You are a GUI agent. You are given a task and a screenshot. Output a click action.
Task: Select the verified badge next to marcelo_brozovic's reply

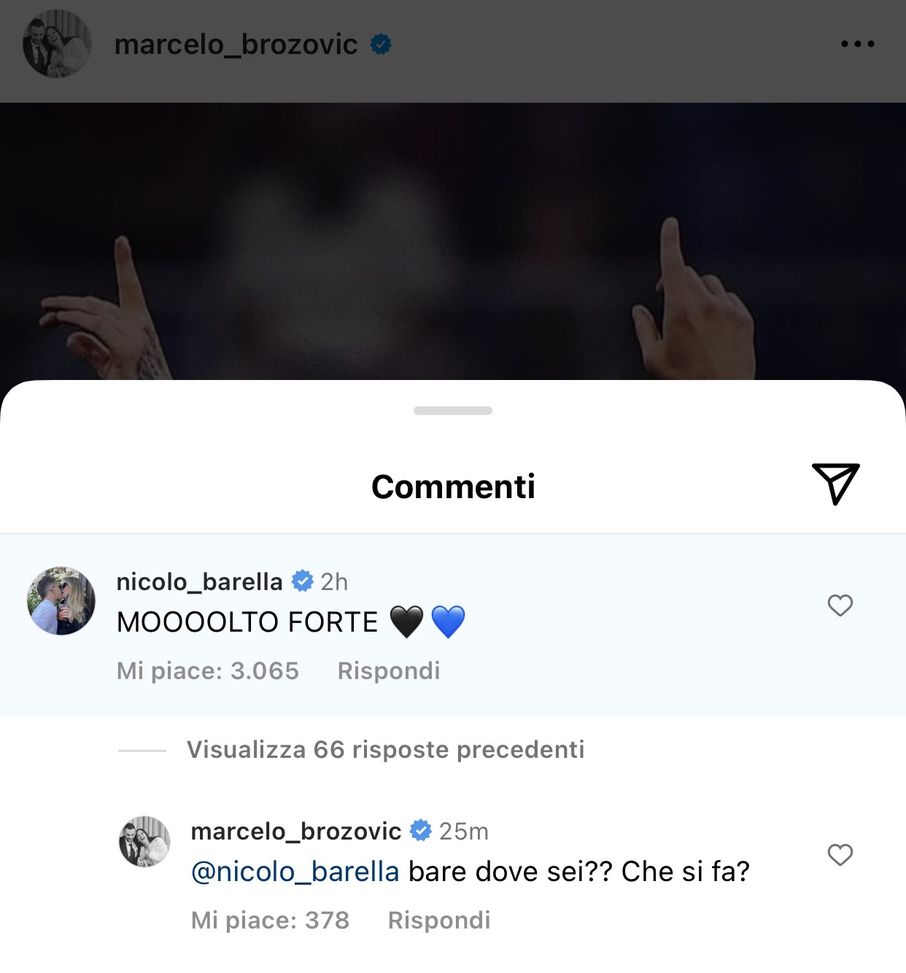pyautogui.click(x=421, y=829)
